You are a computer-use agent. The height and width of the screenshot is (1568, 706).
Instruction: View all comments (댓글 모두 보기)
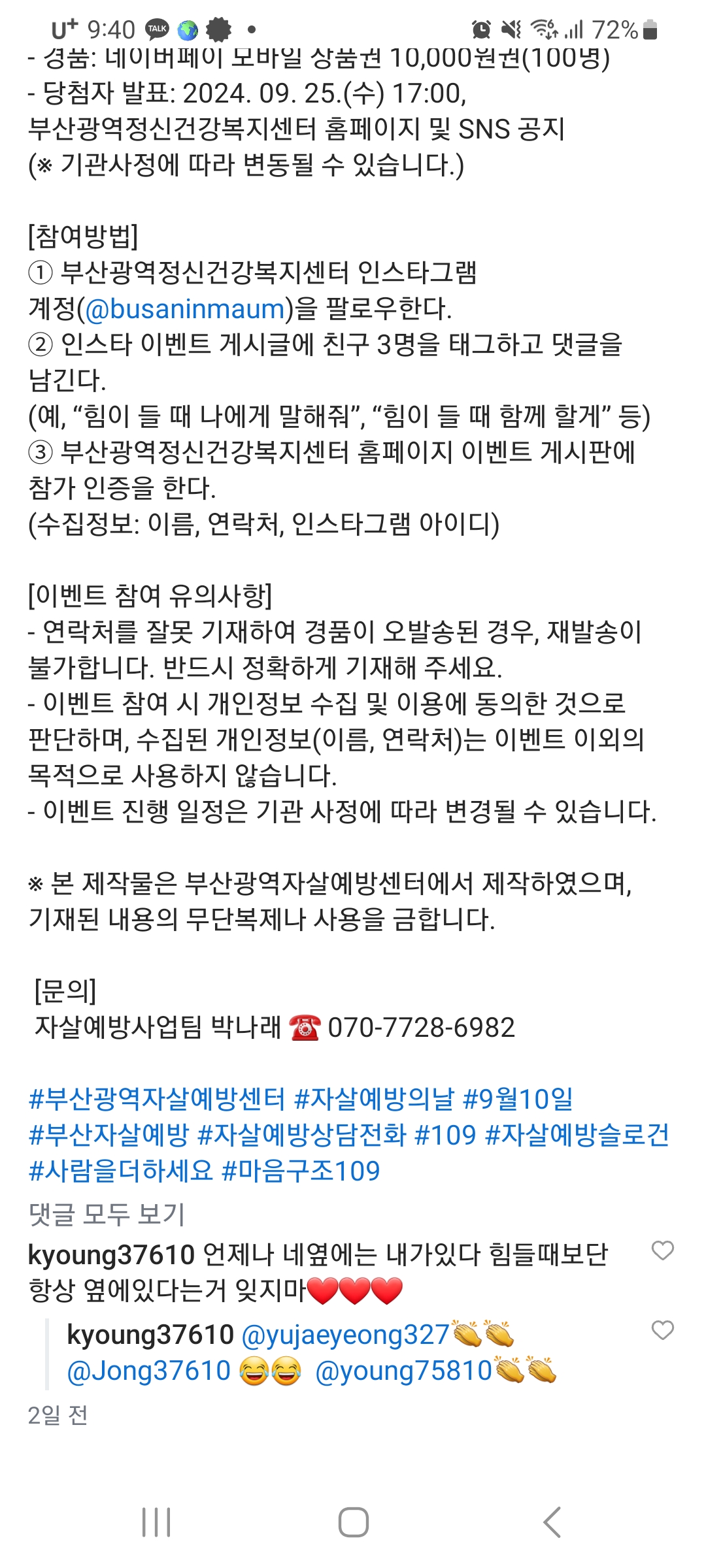pyautogui.click(x=107, y=1215)
